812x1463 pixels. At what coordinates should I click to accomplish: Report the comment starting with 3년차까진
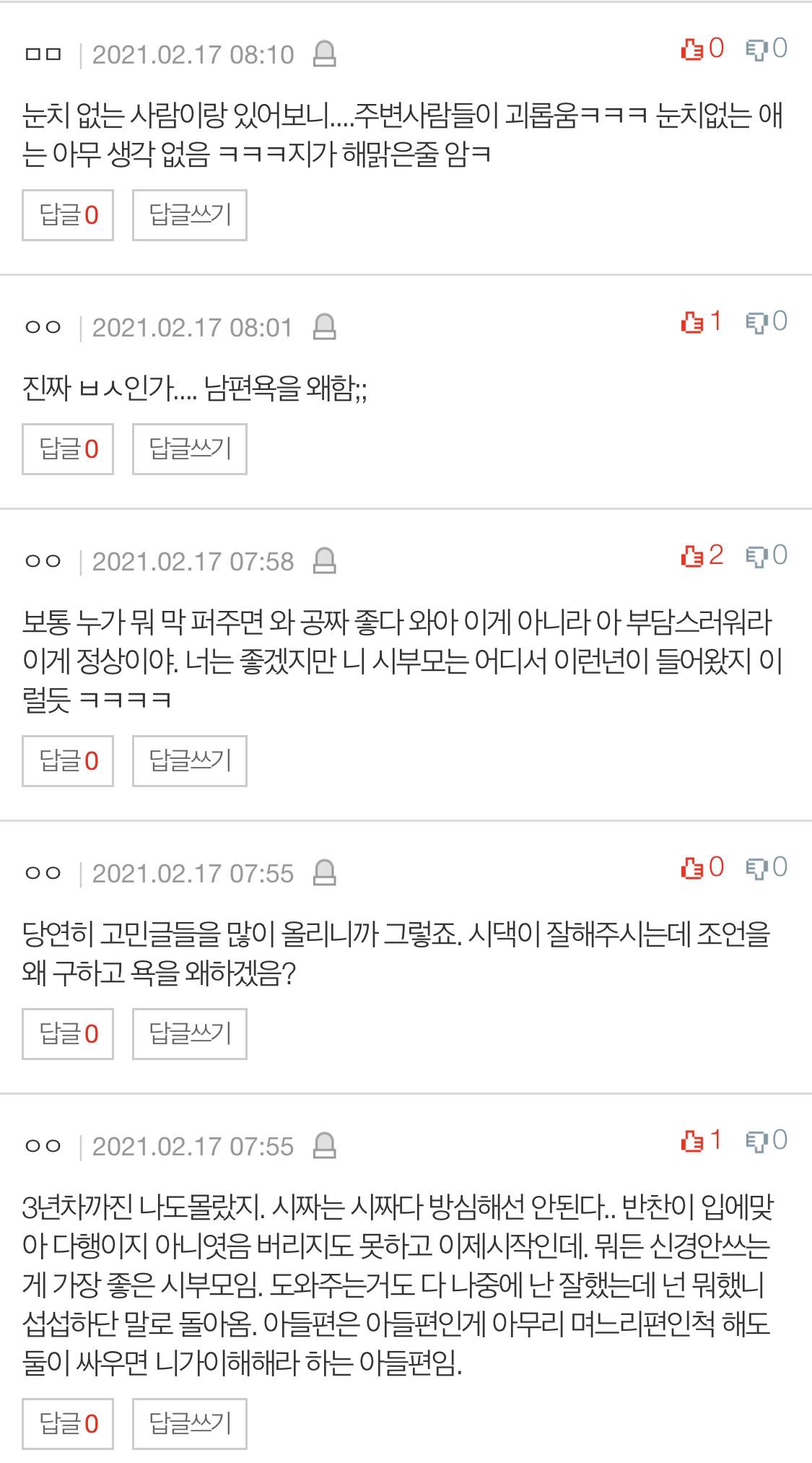point(325,1146)
